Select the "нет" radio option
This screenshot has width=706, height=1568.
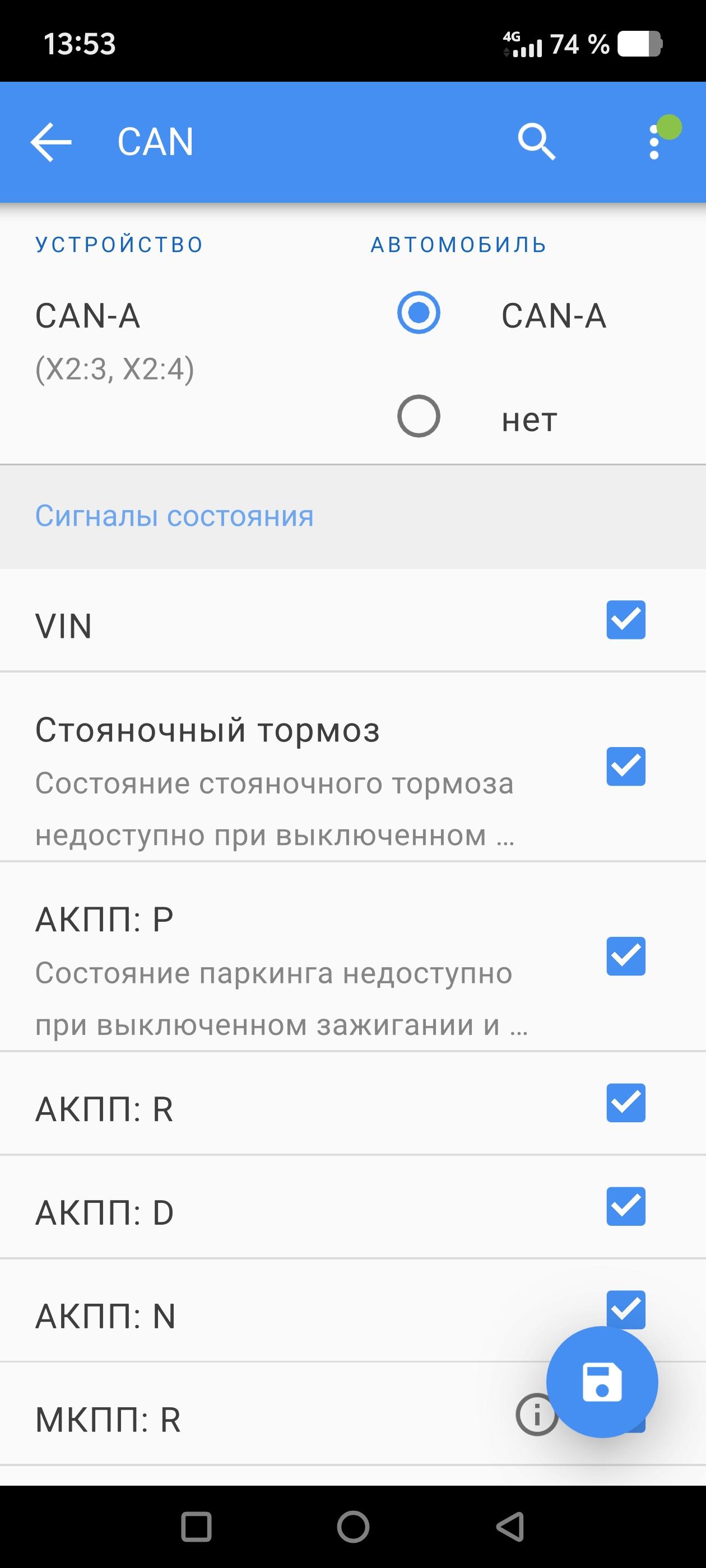point(419,416)
